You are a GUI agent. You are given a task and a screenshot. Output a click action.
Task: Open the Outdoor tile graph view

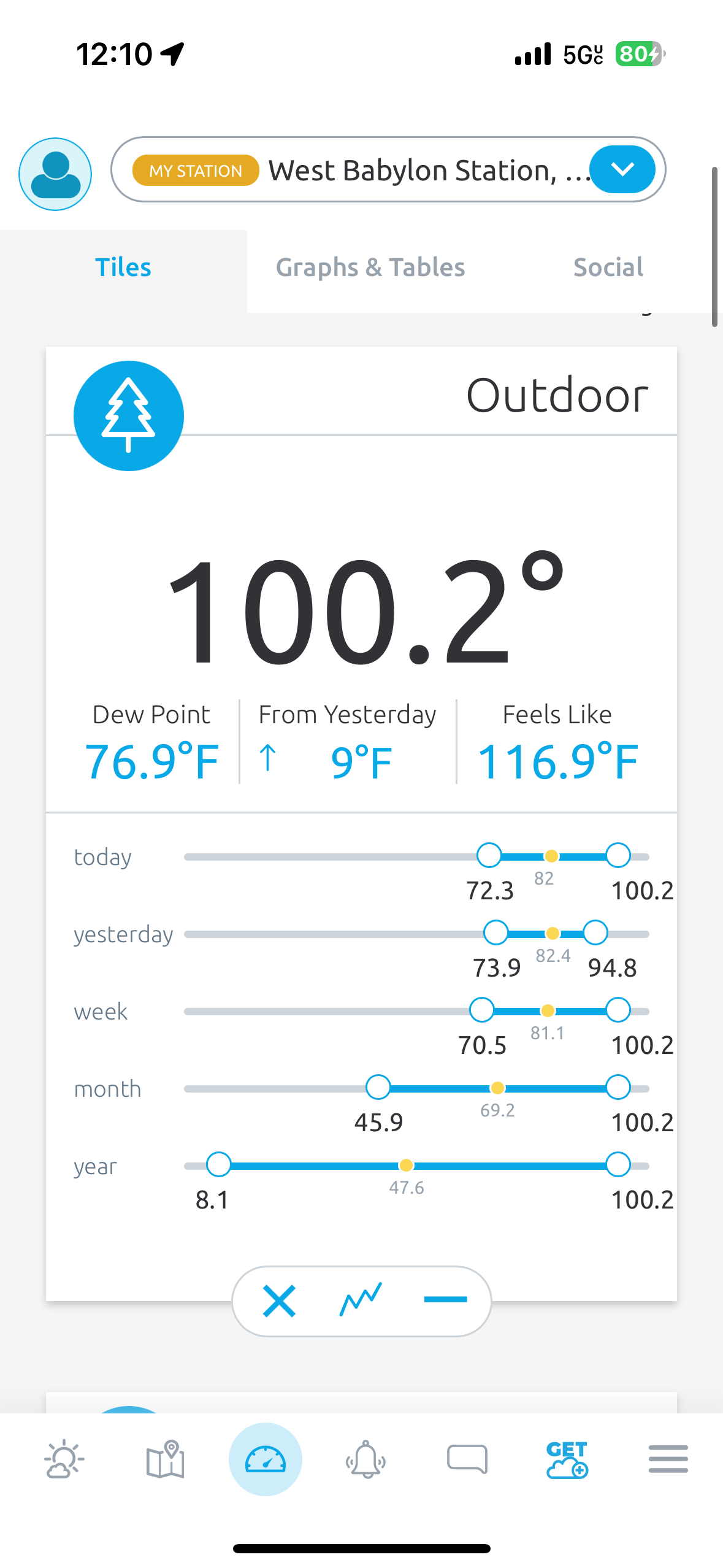(x=361, y=1299)
